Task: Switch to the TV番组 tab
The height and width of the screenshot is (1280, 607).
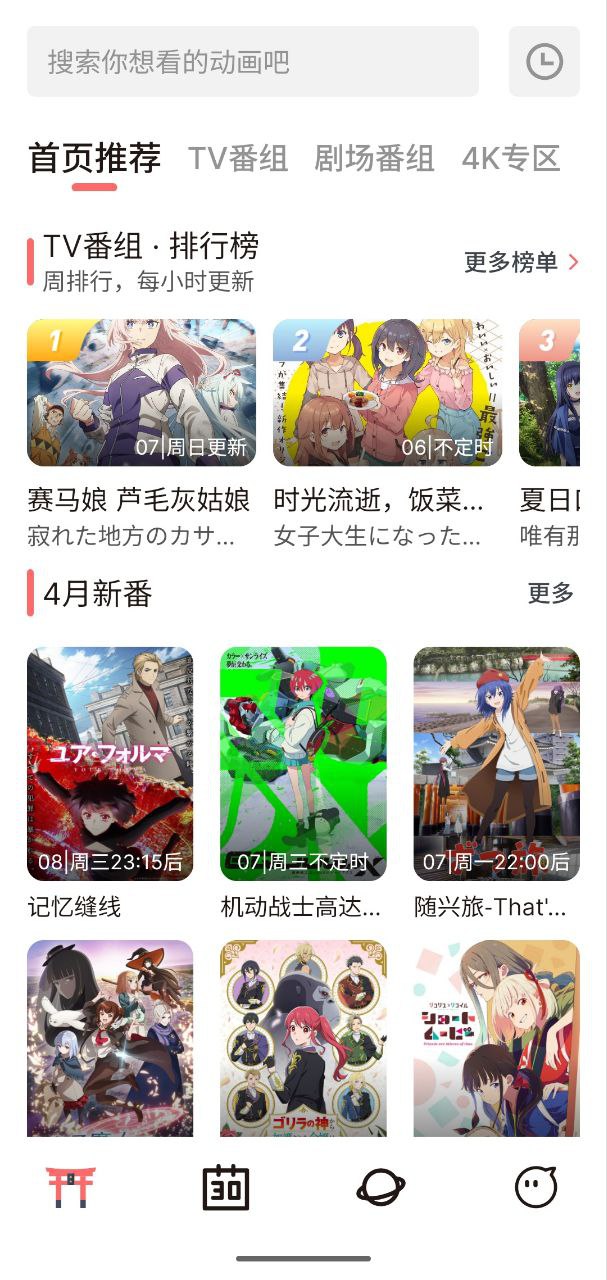Action: coord(238,158)
